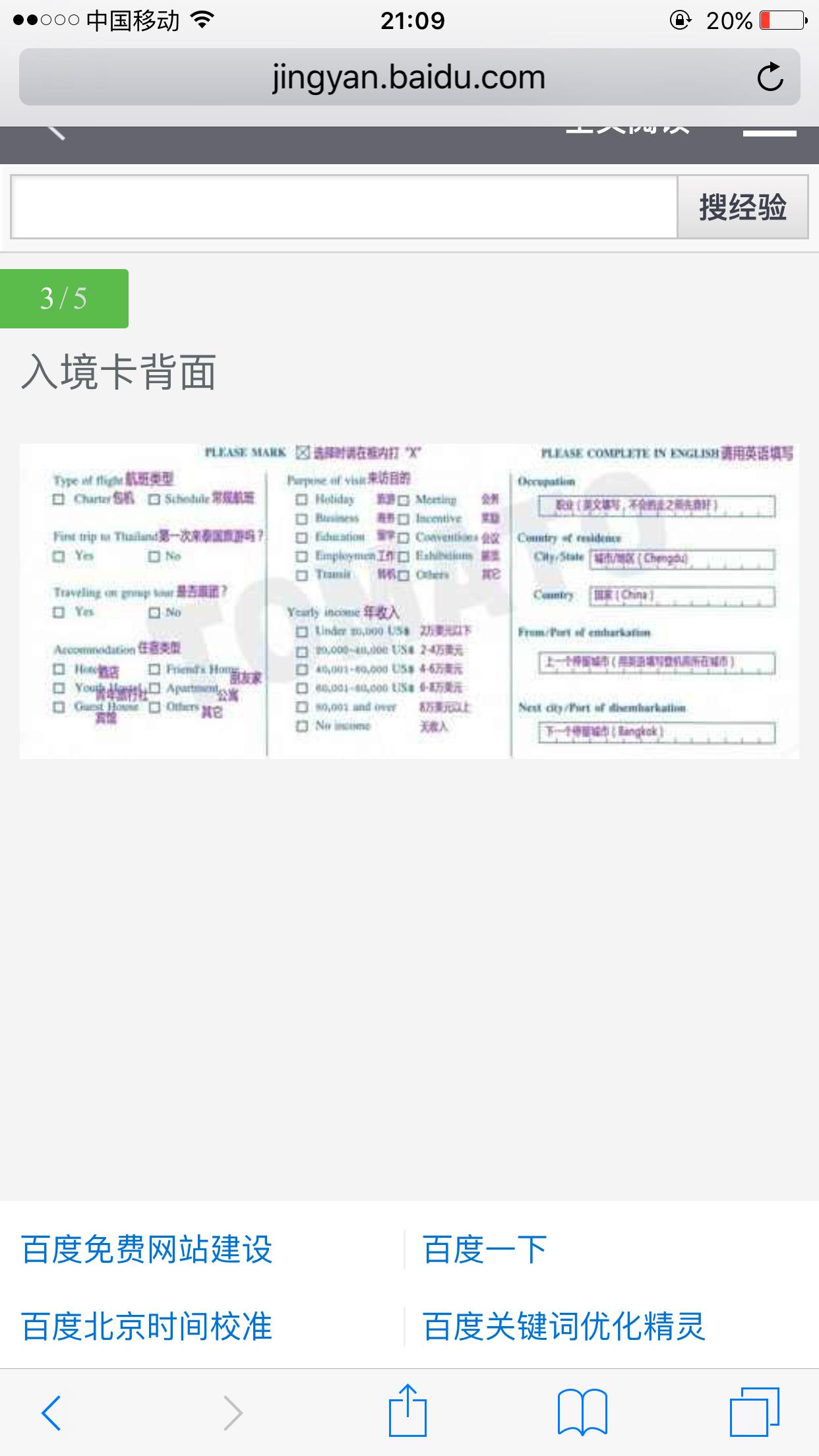Tap the 搜经验 search button
The height and width of the screenshot is (1456, 819).
[743, 206]
